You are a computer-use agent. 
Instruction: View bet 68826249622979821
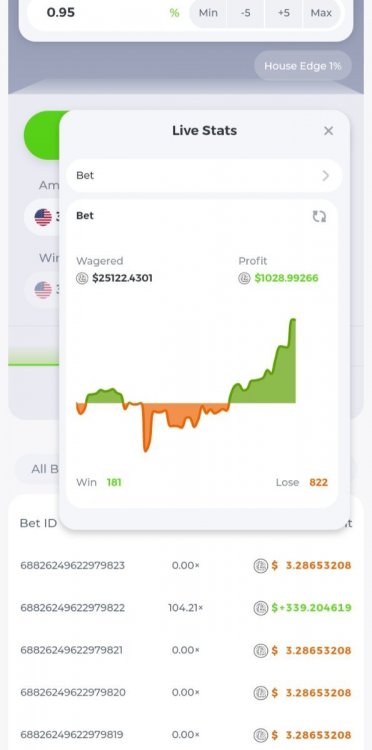point(186,650)
